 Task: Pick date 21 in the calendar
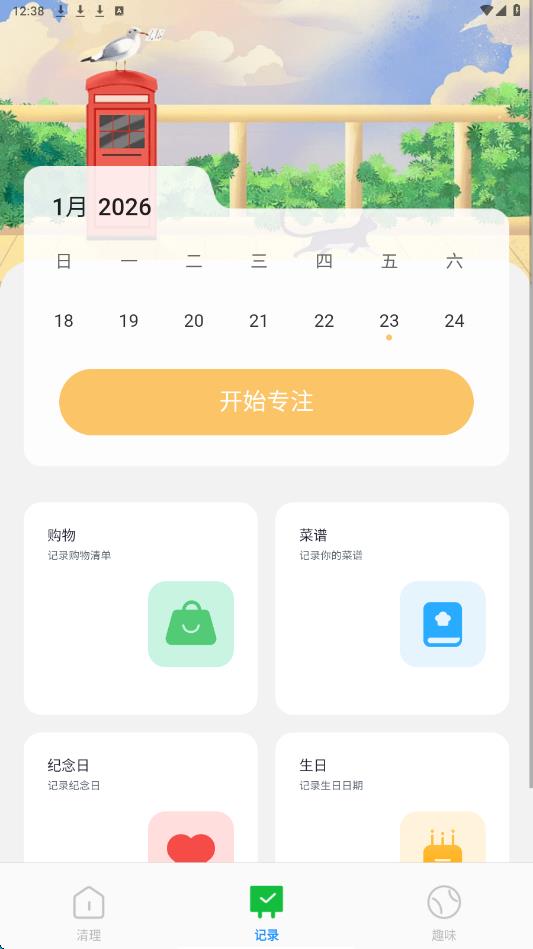click(259, 321)
